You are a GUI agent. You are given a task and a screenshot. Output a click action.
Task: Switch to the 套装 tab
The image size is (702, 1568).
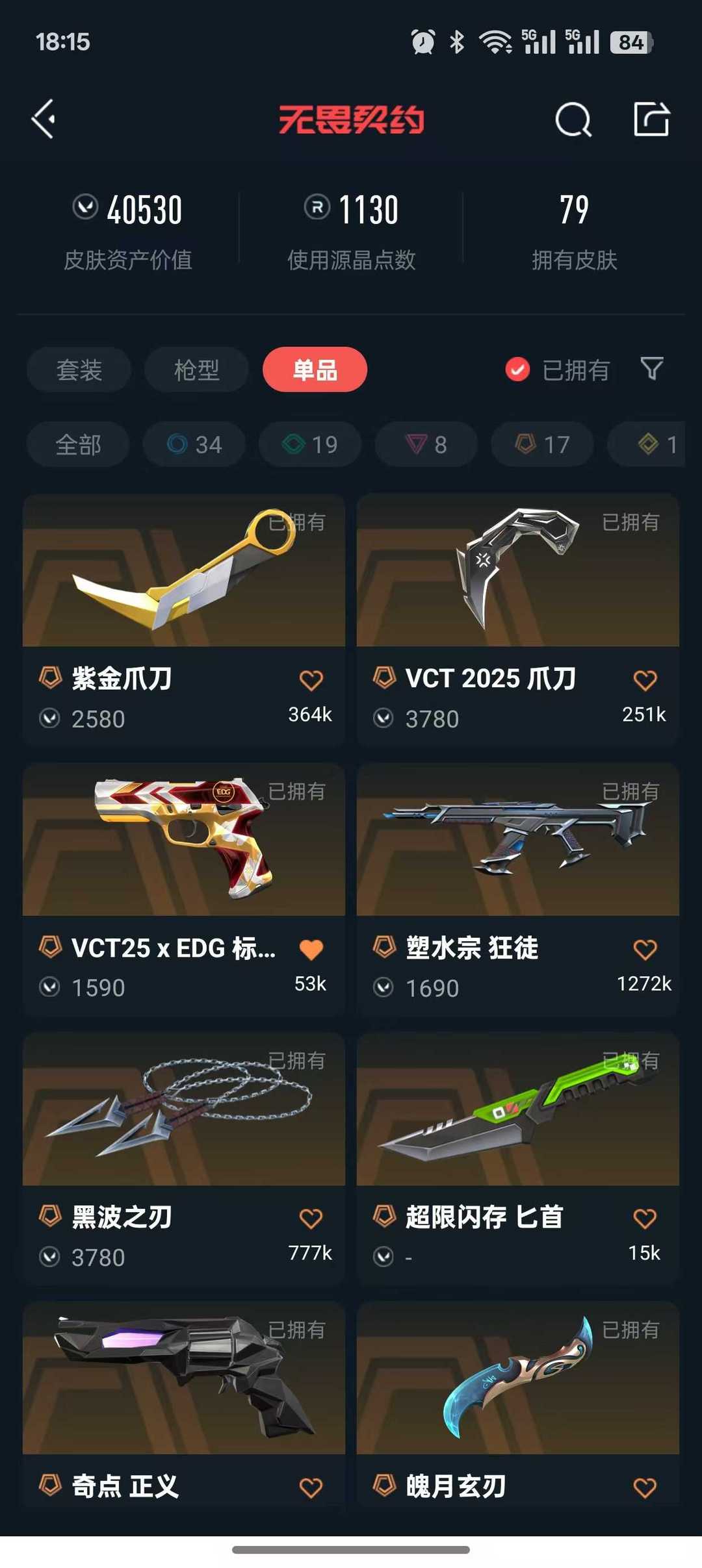click(x=79, y=369)
